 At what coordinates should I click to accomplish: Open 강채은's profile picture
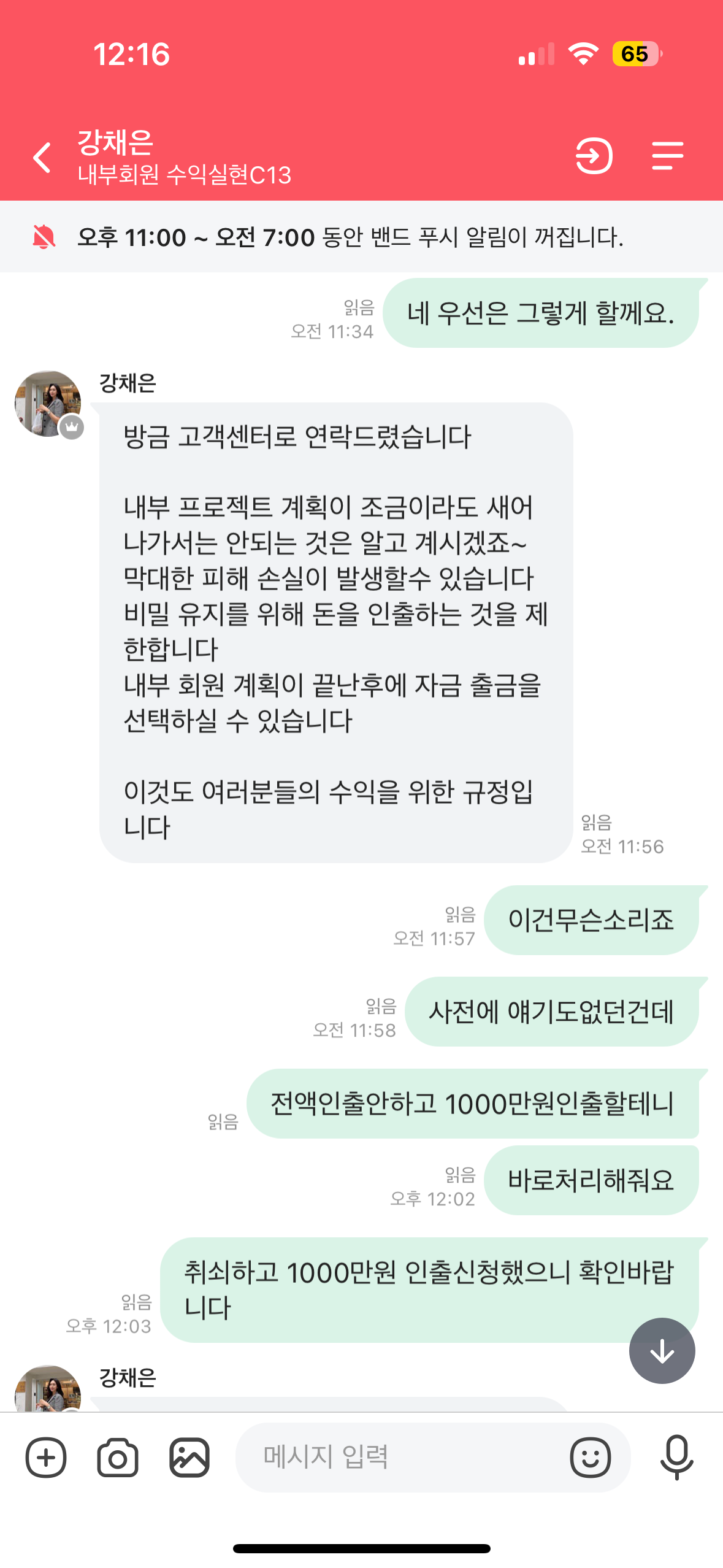48,404
